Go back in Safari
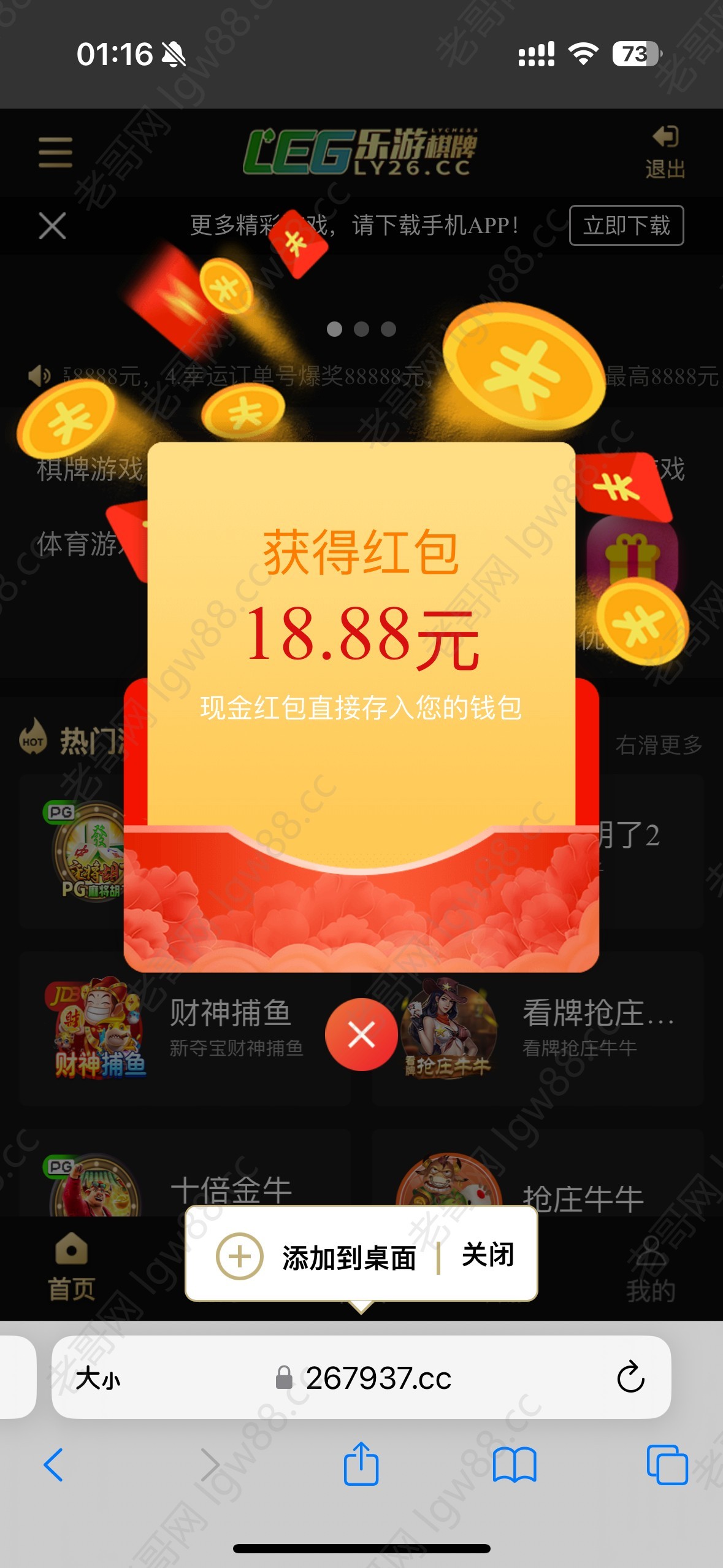This screenshot has height=1568, width=723. pyautogui.click(x=54, y=1465)
